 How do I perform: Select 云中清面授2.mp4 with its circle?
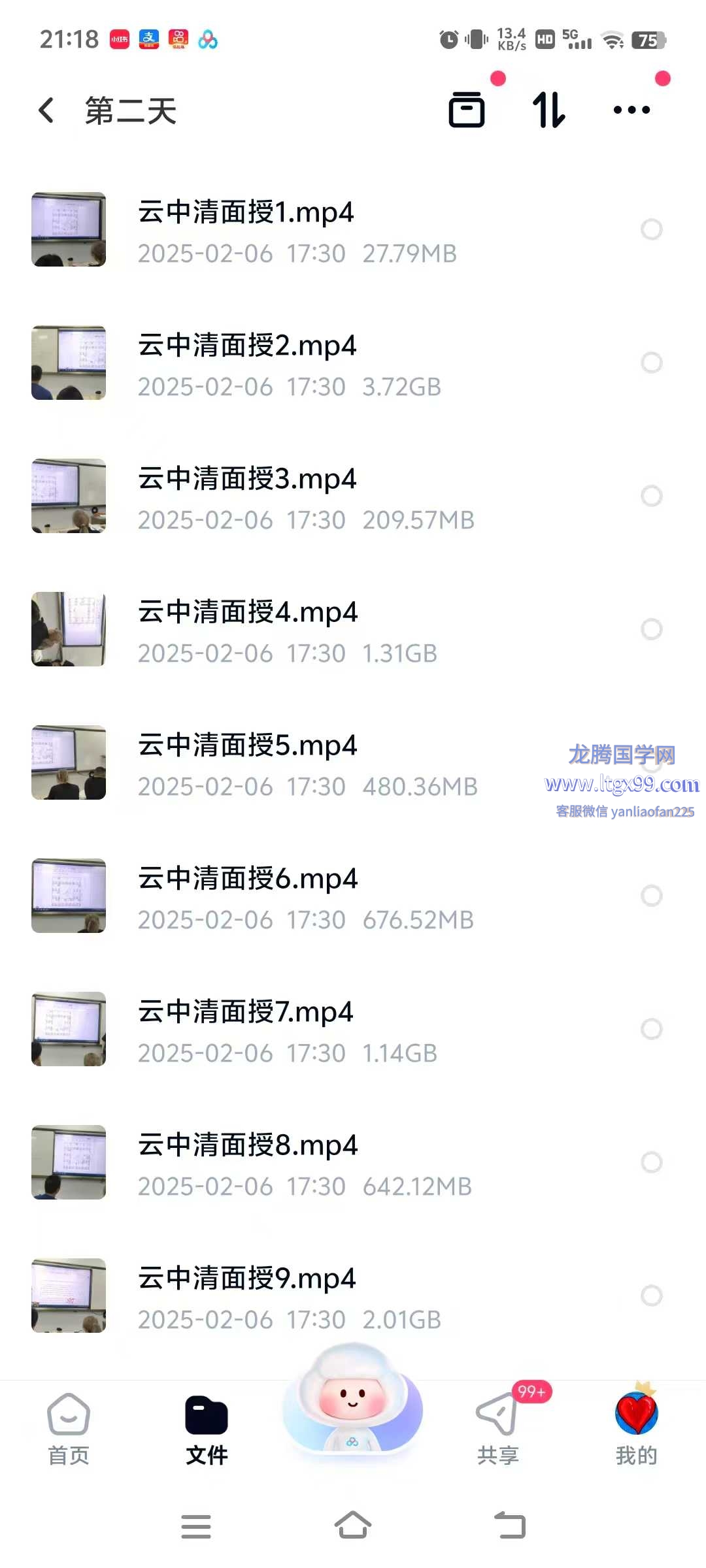651,363
